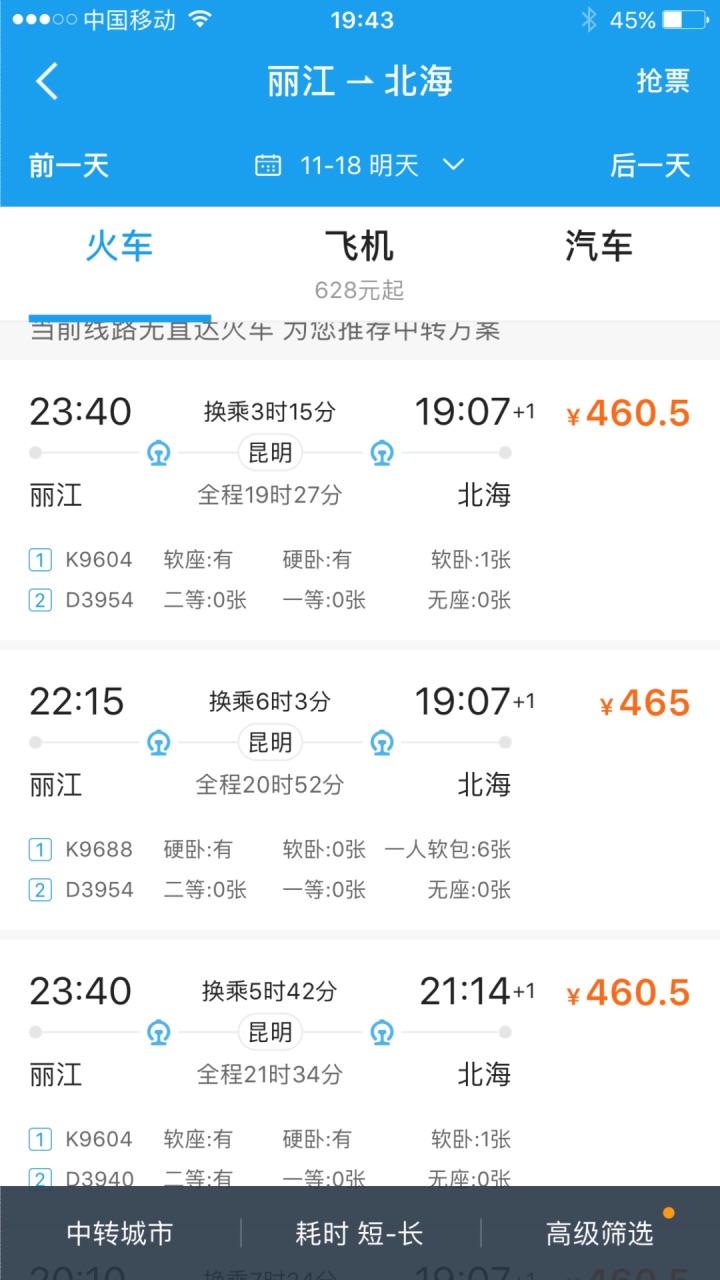
Task: Go back using the top-left arrow
Action: point(47,81)
